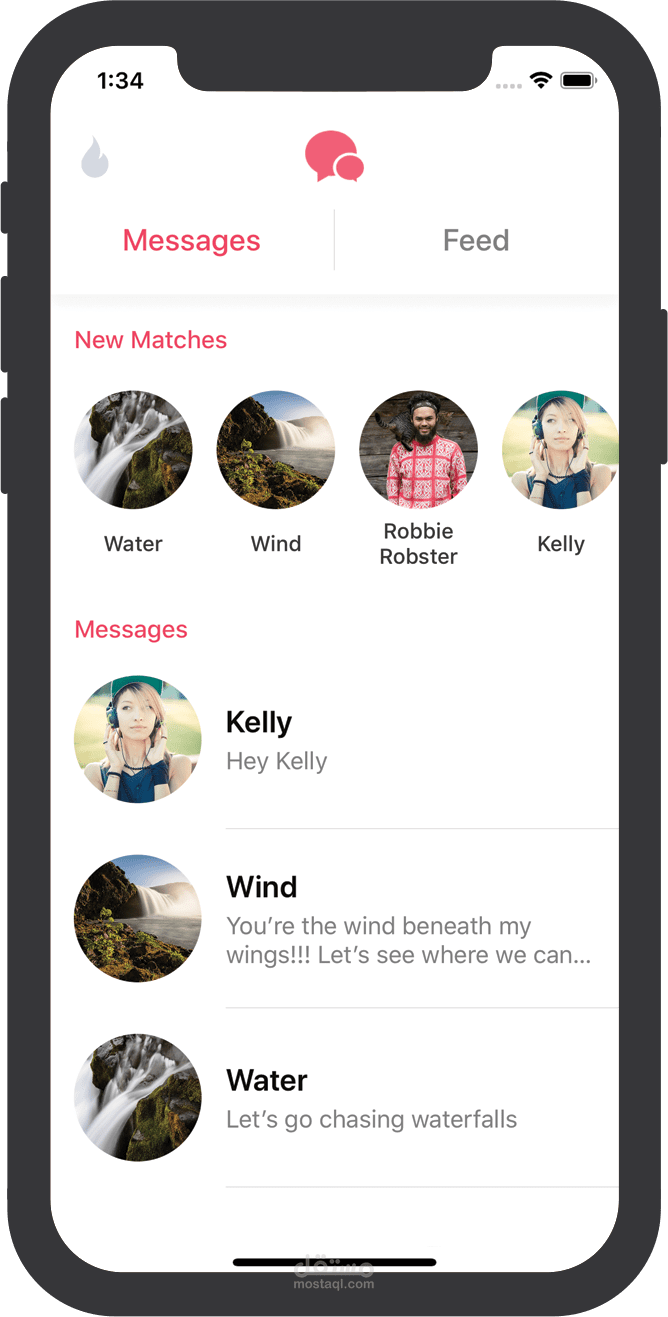
Task: Open the conversation with Water
Action: pos(335,1098)
